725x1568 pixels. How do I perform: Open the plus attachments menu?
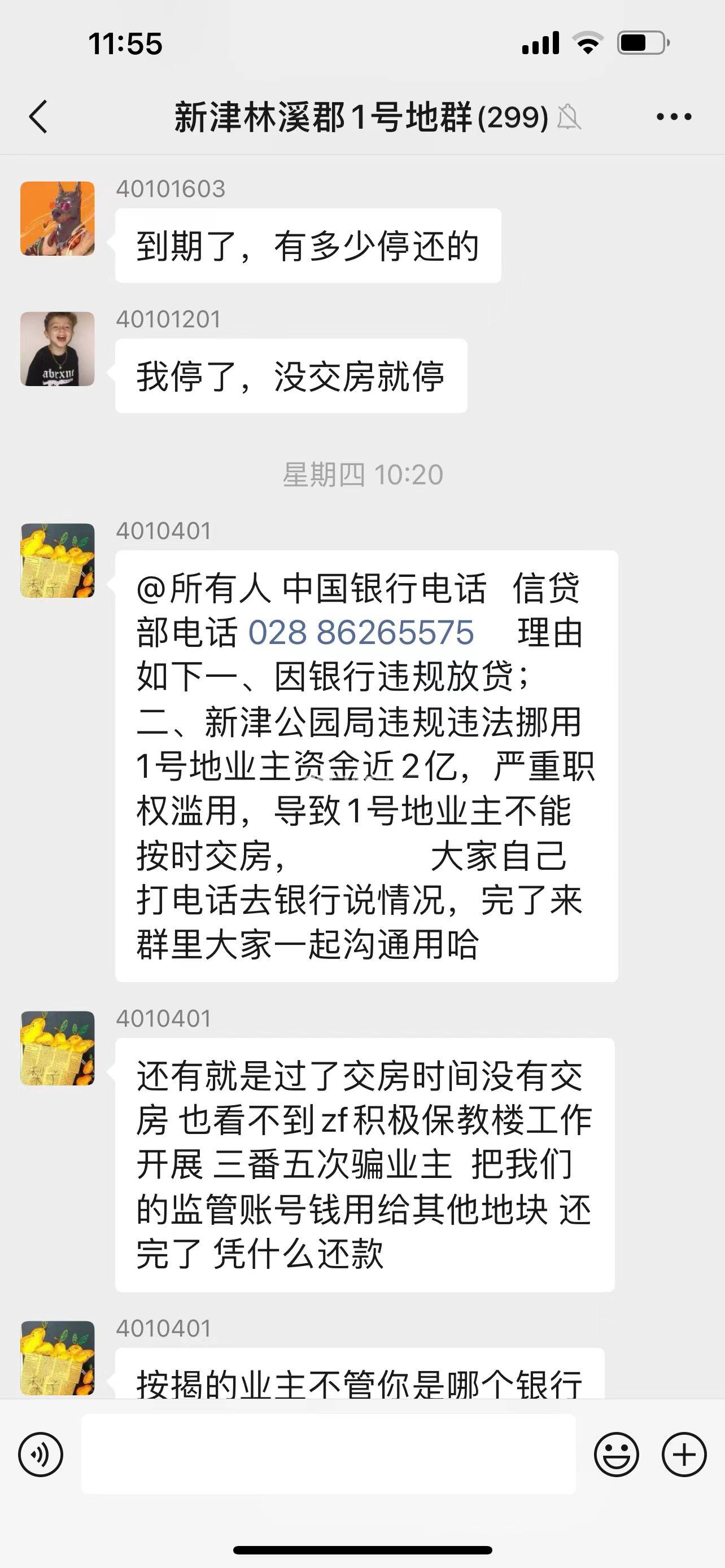tap(684, 1455)
